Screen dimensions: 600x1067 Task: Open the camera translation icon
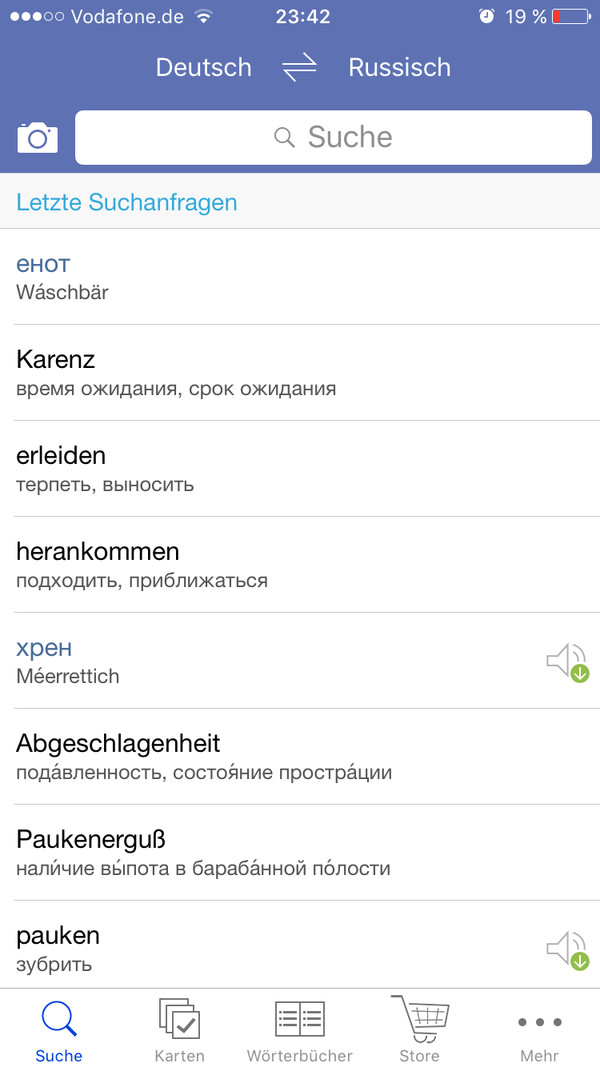[37, 137]
